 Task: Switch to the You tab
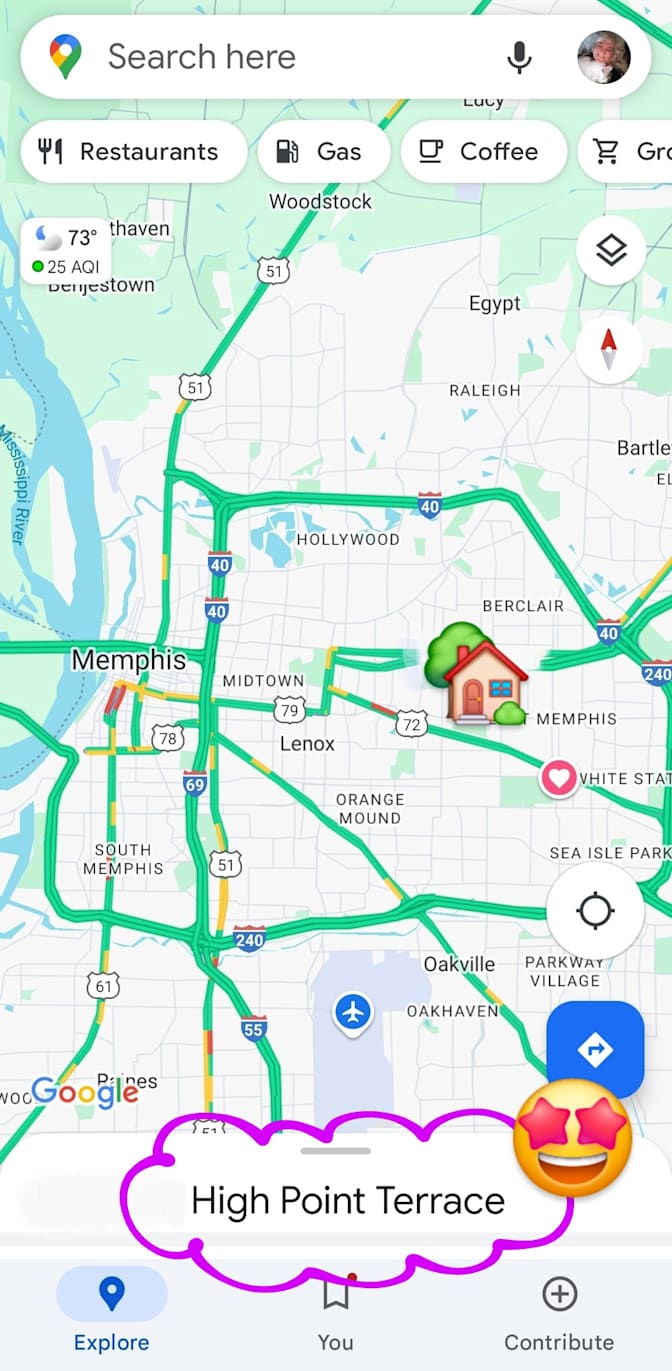click(336, 1310)
